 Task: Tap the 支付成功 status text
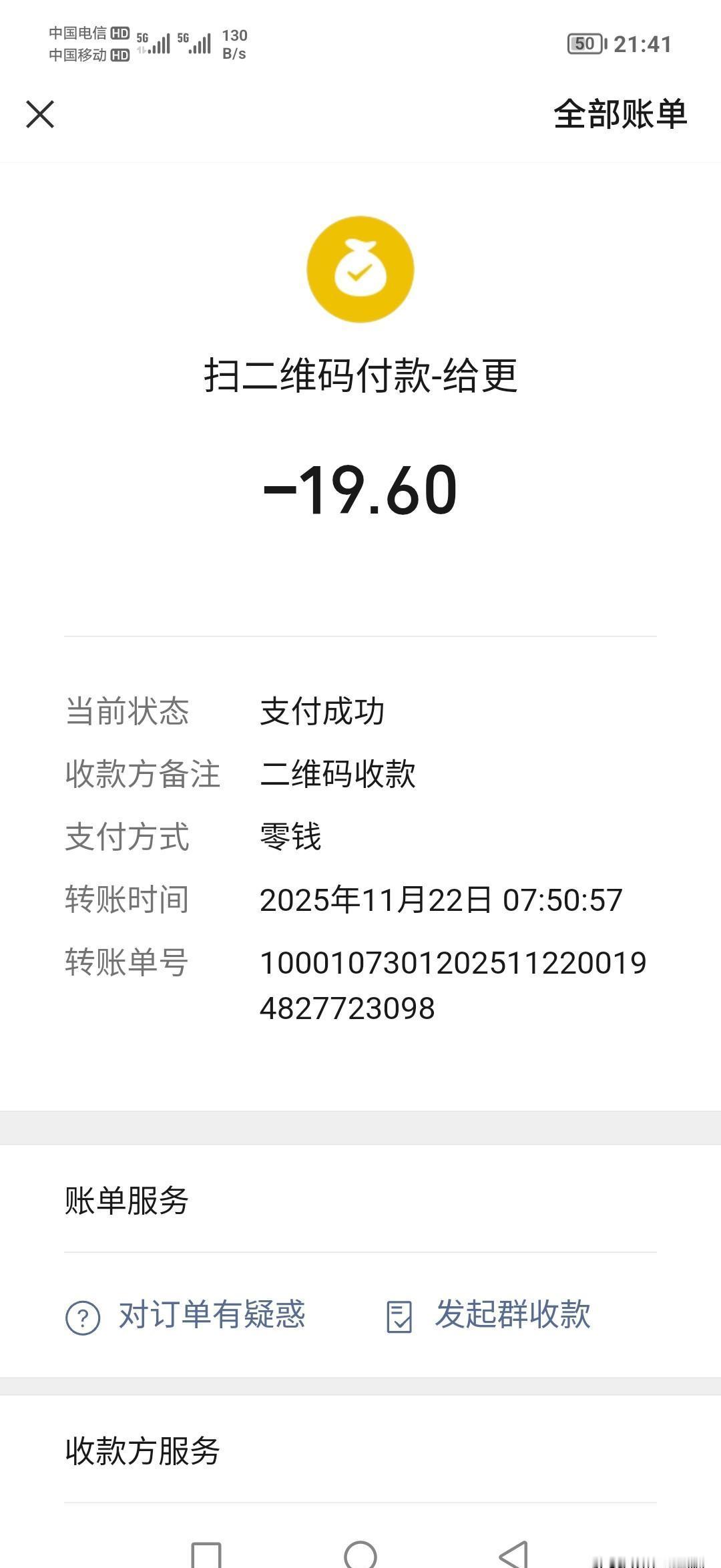pyautogui.click(x=322, y=712)
